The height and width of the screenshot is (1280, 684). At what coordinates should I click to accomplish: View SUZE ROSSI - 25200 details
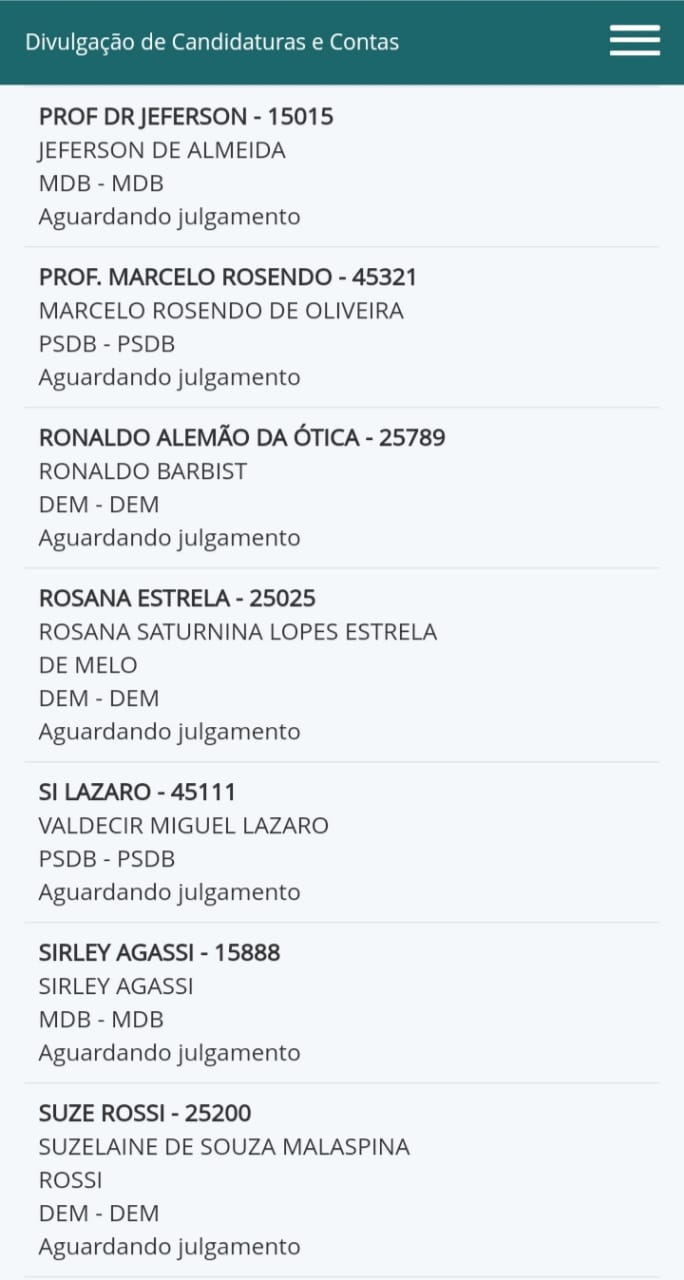(342, 1180)
